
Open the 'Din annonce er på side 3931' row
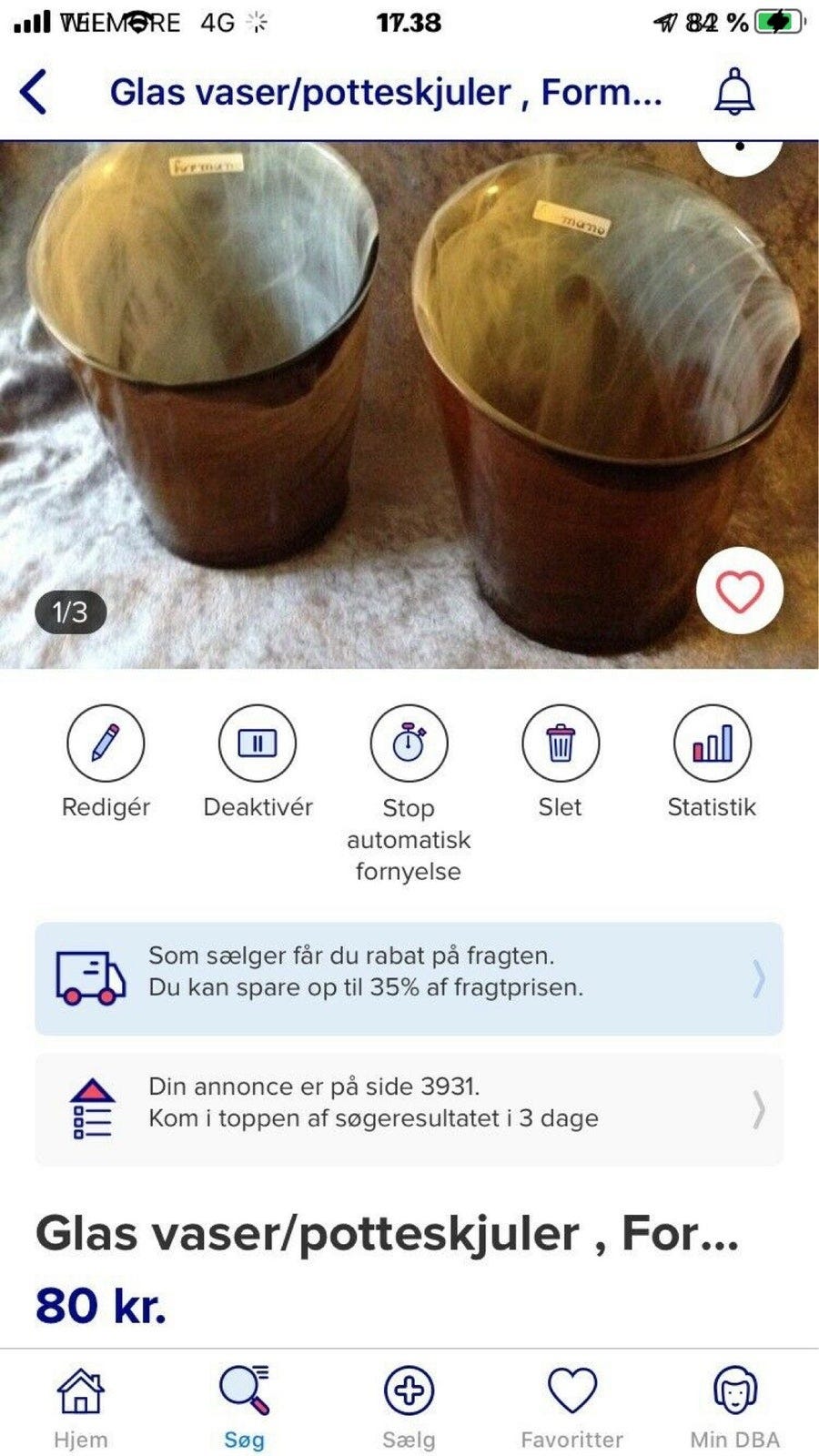[x=409, y=1109]
